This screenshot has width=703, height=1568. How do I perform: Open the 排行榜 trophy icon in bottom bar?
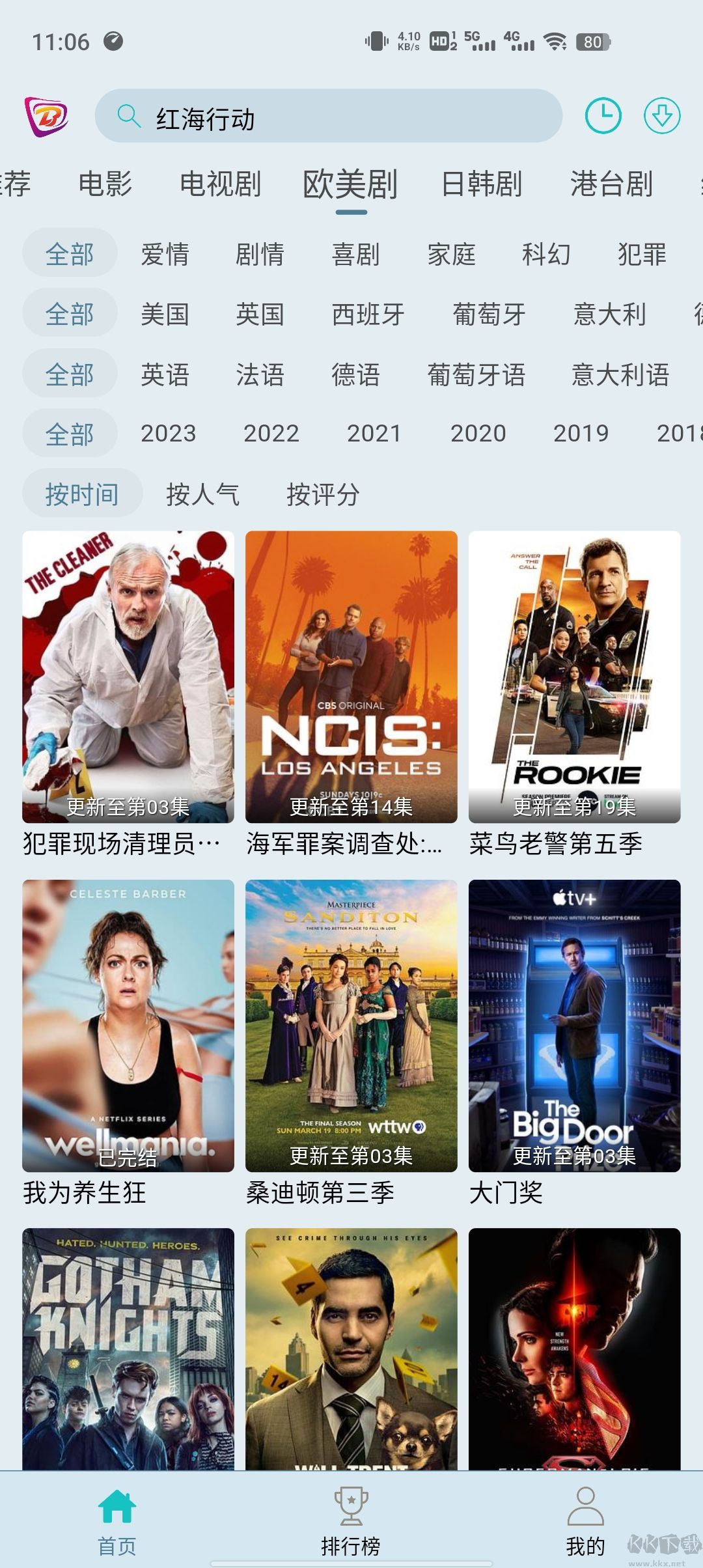(x=351, y=1509)
